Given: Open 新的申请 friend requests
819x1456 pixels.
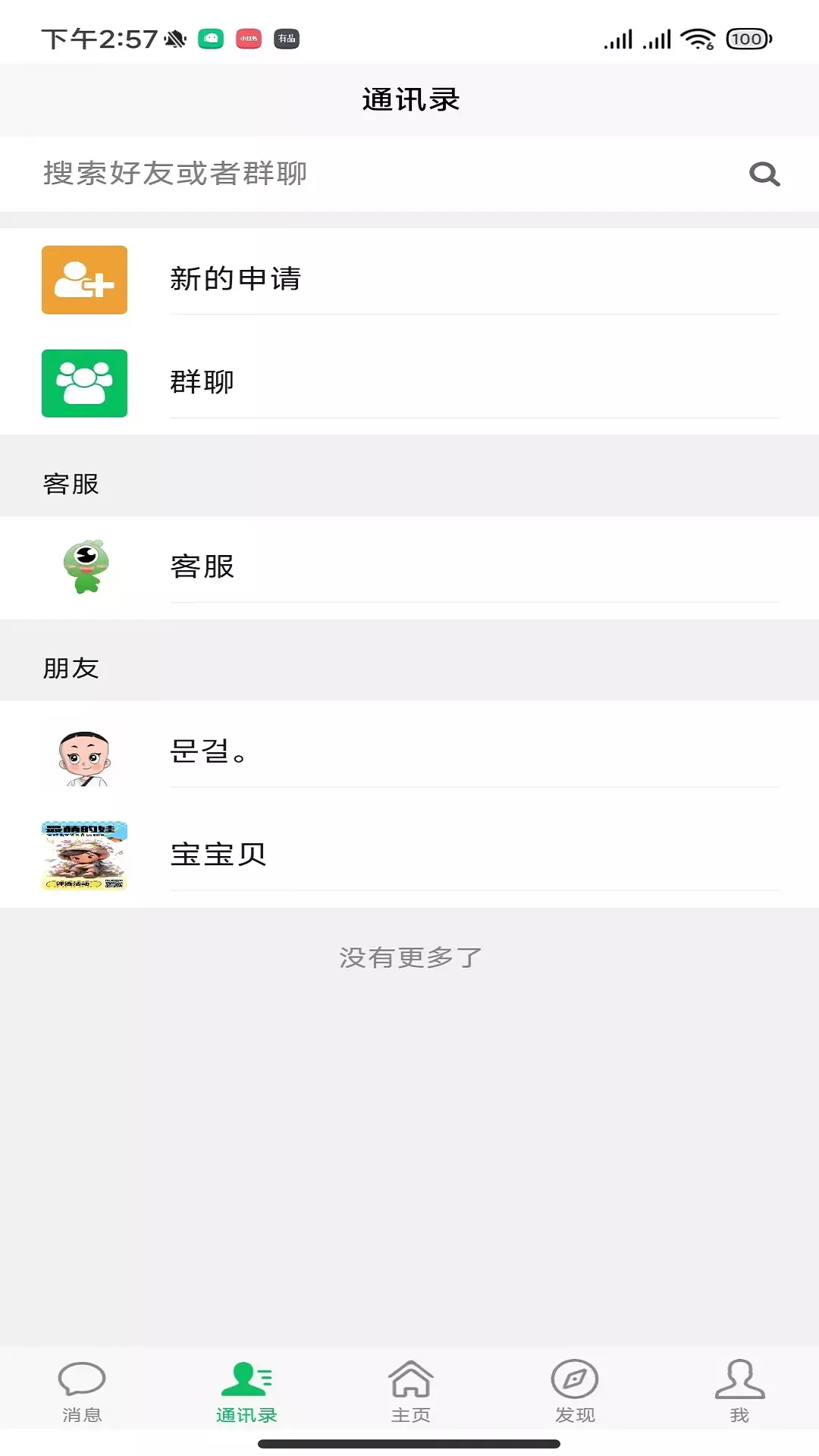Looking at the screenshot, I should coord(409,280).
